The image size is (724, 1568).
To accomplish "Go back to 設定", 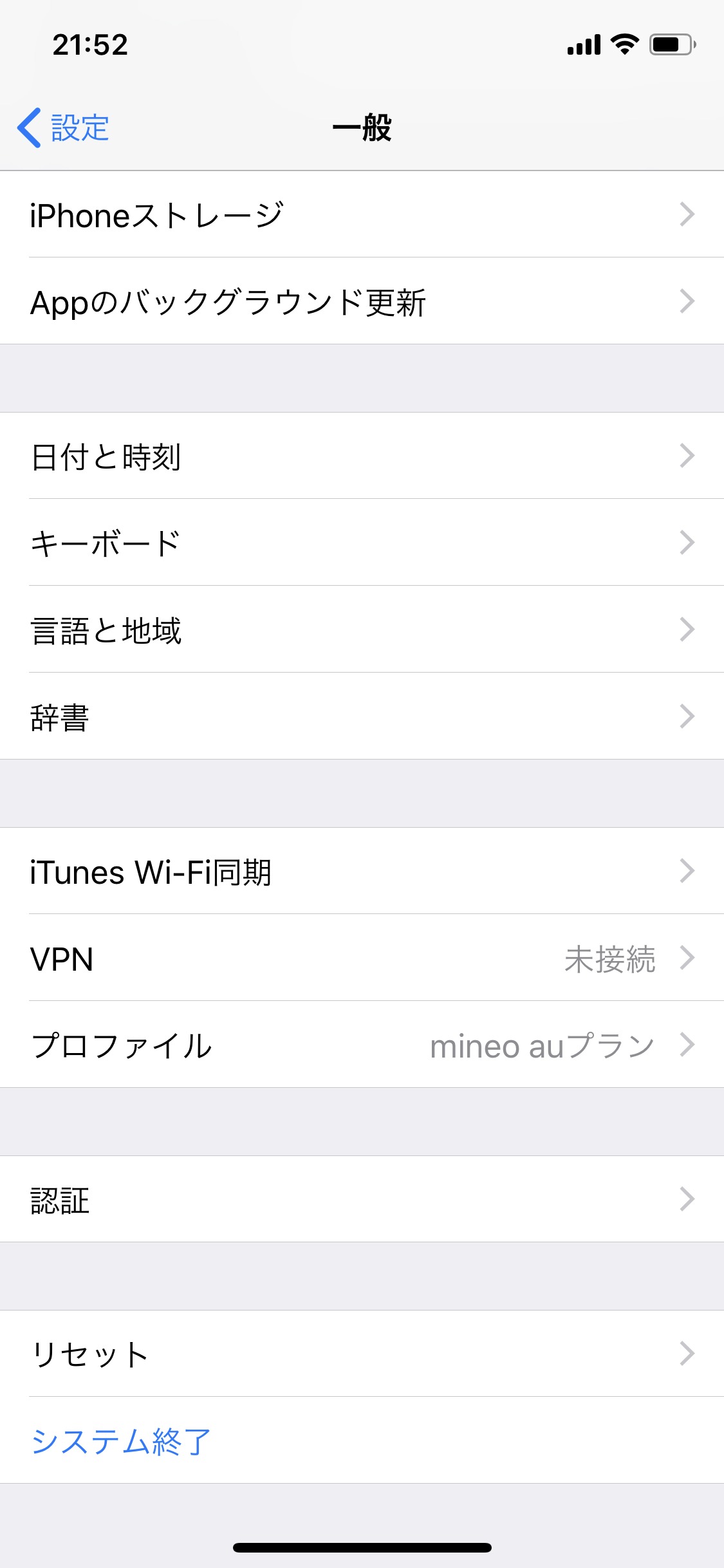I will (64, 127).
